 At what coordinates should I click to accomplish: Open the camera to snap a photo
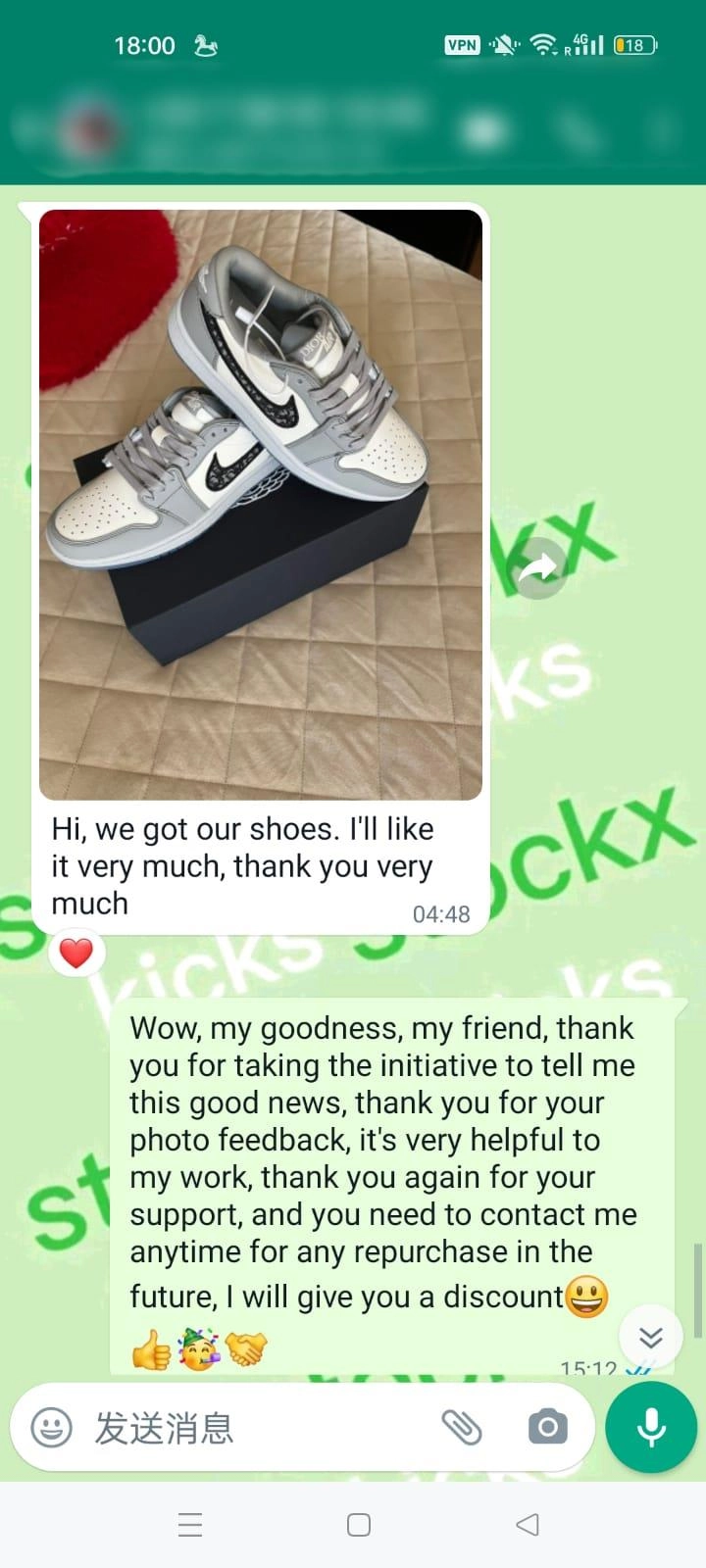click(546, 1428)
